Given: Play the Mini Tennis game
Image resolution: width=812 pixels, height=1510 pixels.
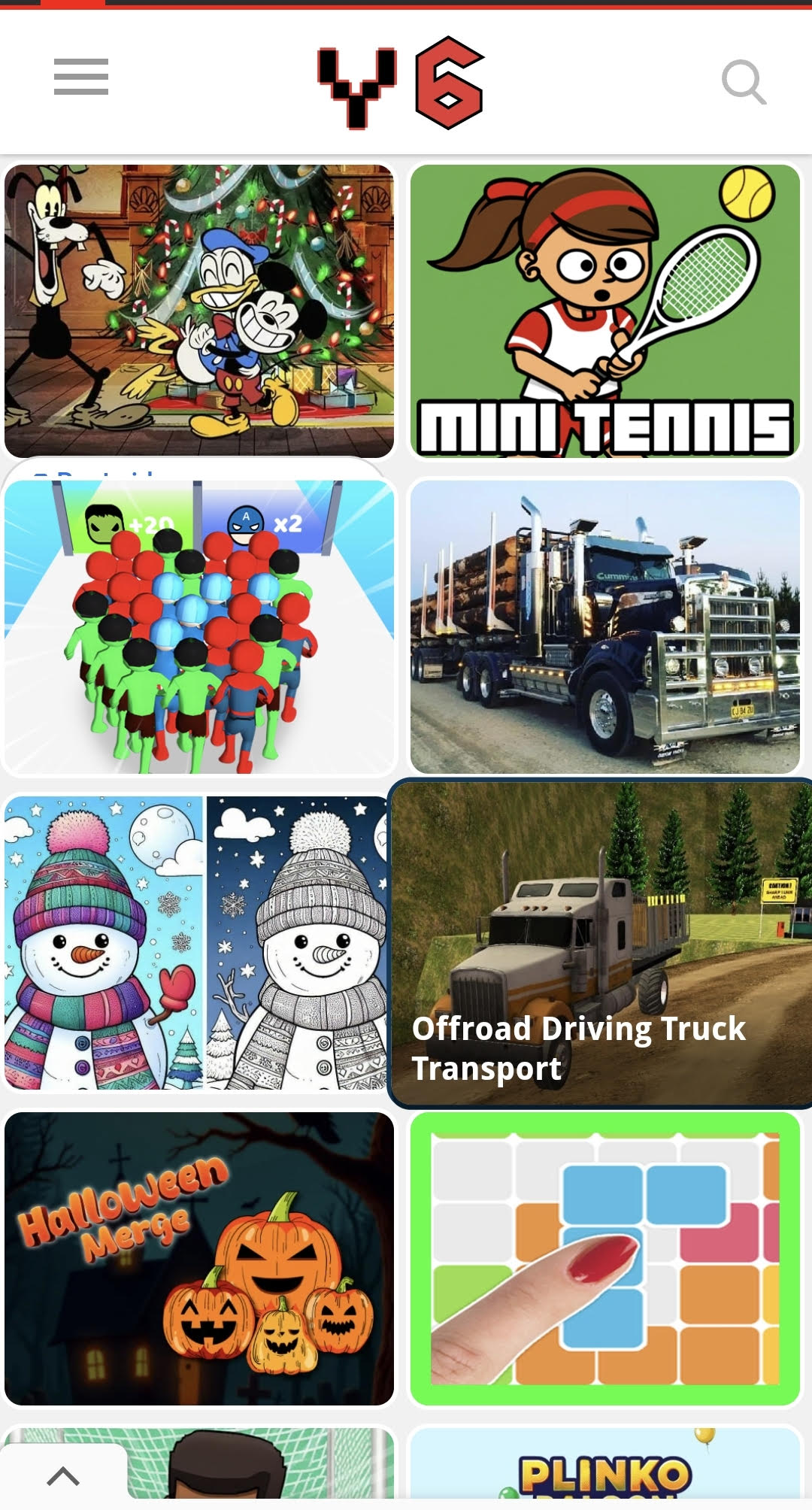Looking at the screenshot, I should (x=604, y=311).
